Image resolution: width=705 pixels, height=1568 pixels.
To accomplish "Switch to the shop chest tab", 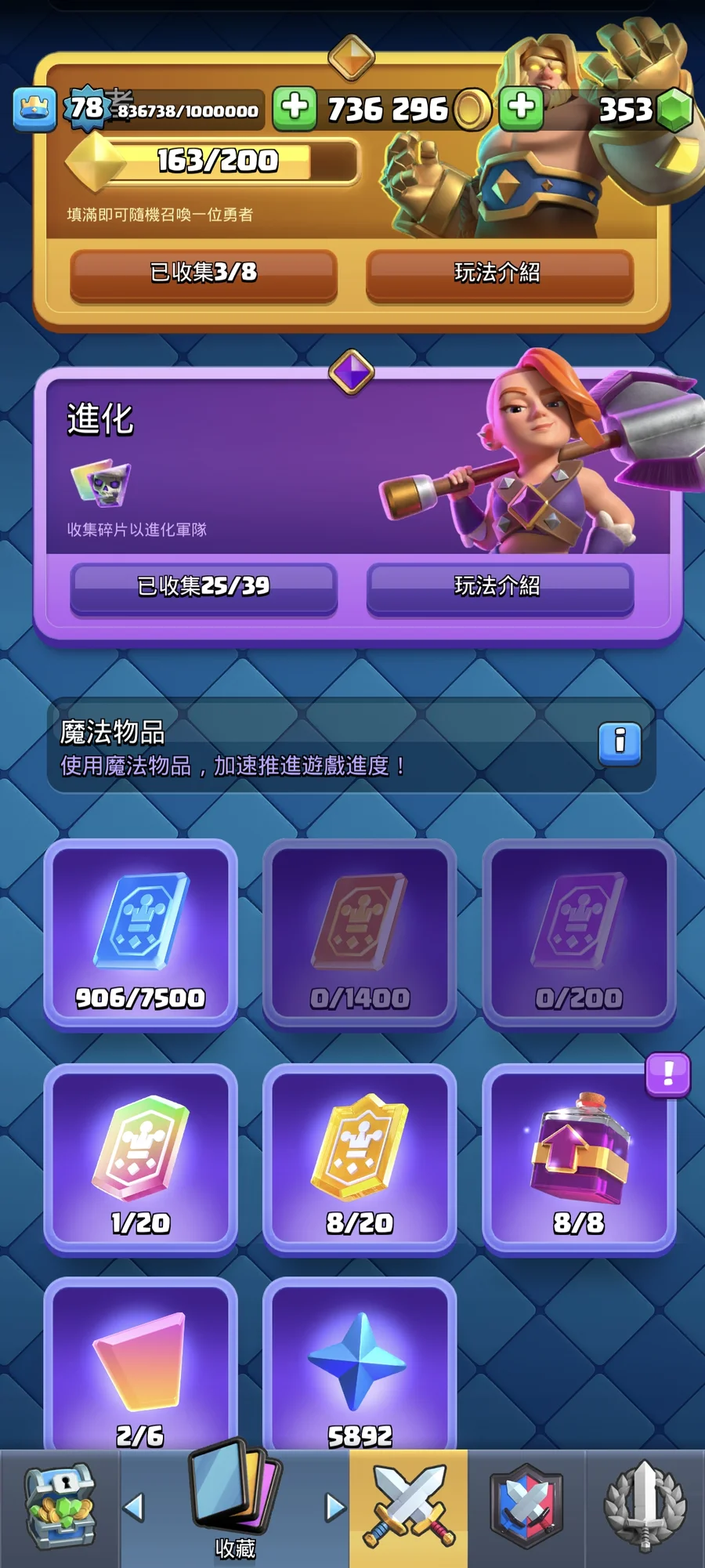I will click(60, 1508).
